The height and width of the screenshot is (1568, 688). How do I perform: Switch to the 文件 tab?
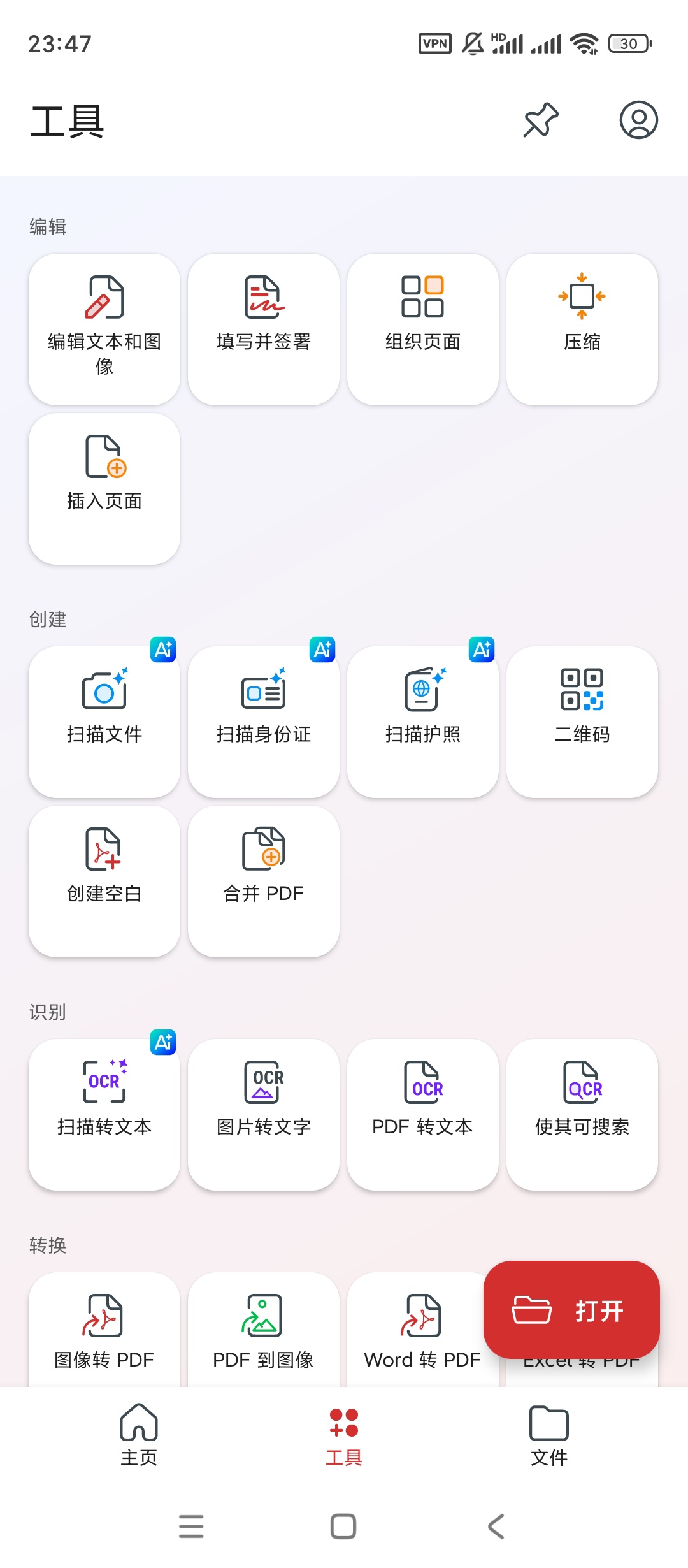[549, 1434]
